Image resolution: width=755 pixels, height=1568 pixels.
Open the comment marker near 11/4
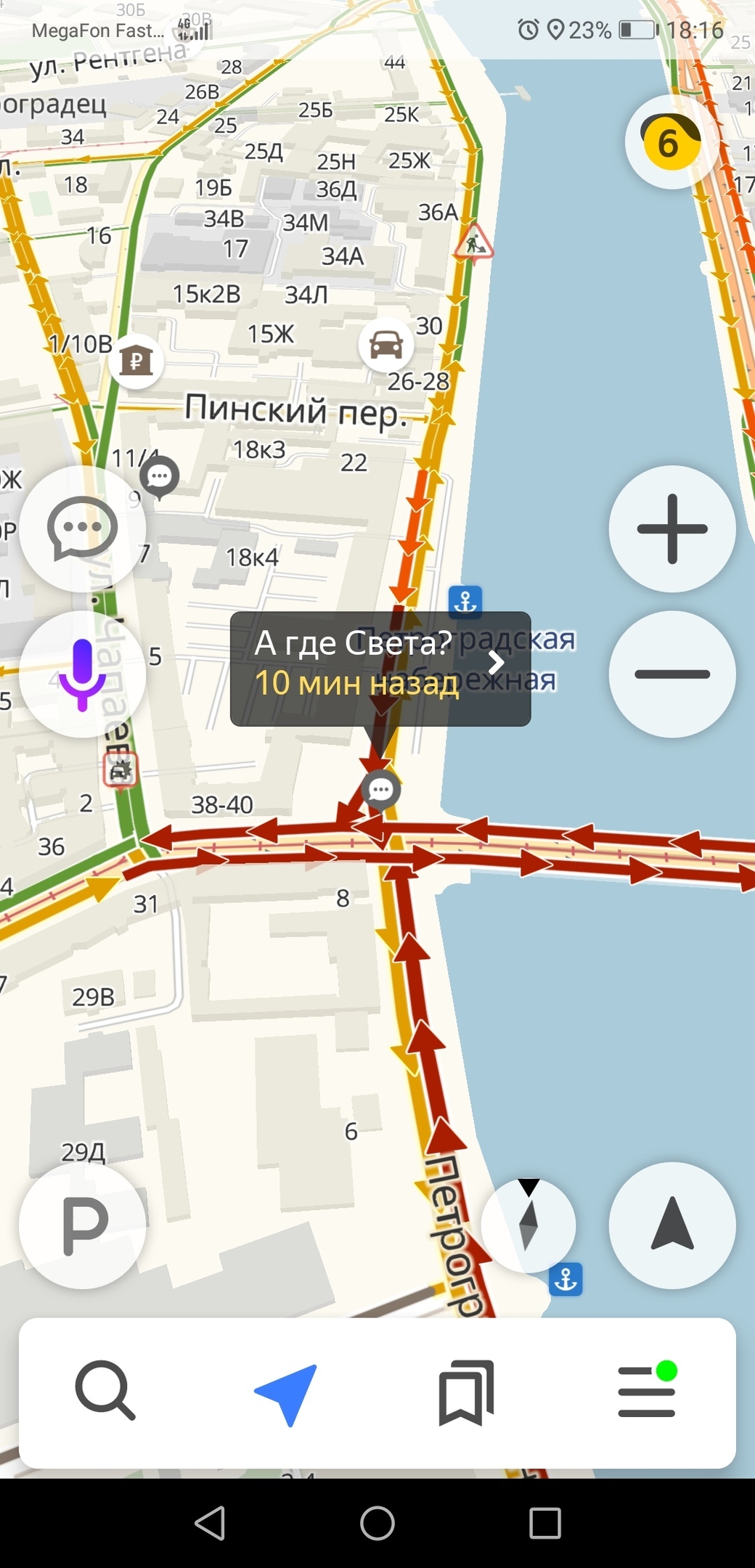point(160,477)
